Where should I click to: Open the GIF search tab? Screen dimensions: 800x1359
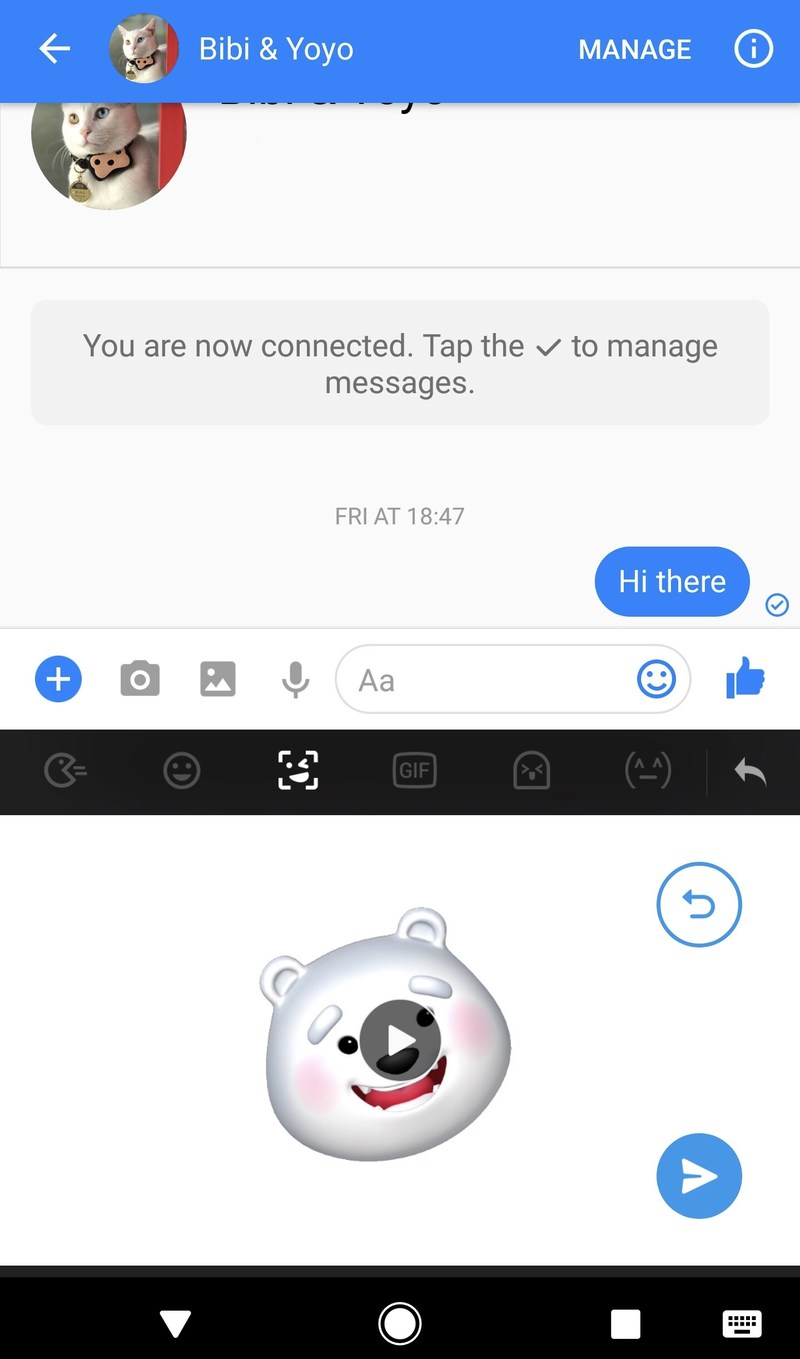point(414,771)
